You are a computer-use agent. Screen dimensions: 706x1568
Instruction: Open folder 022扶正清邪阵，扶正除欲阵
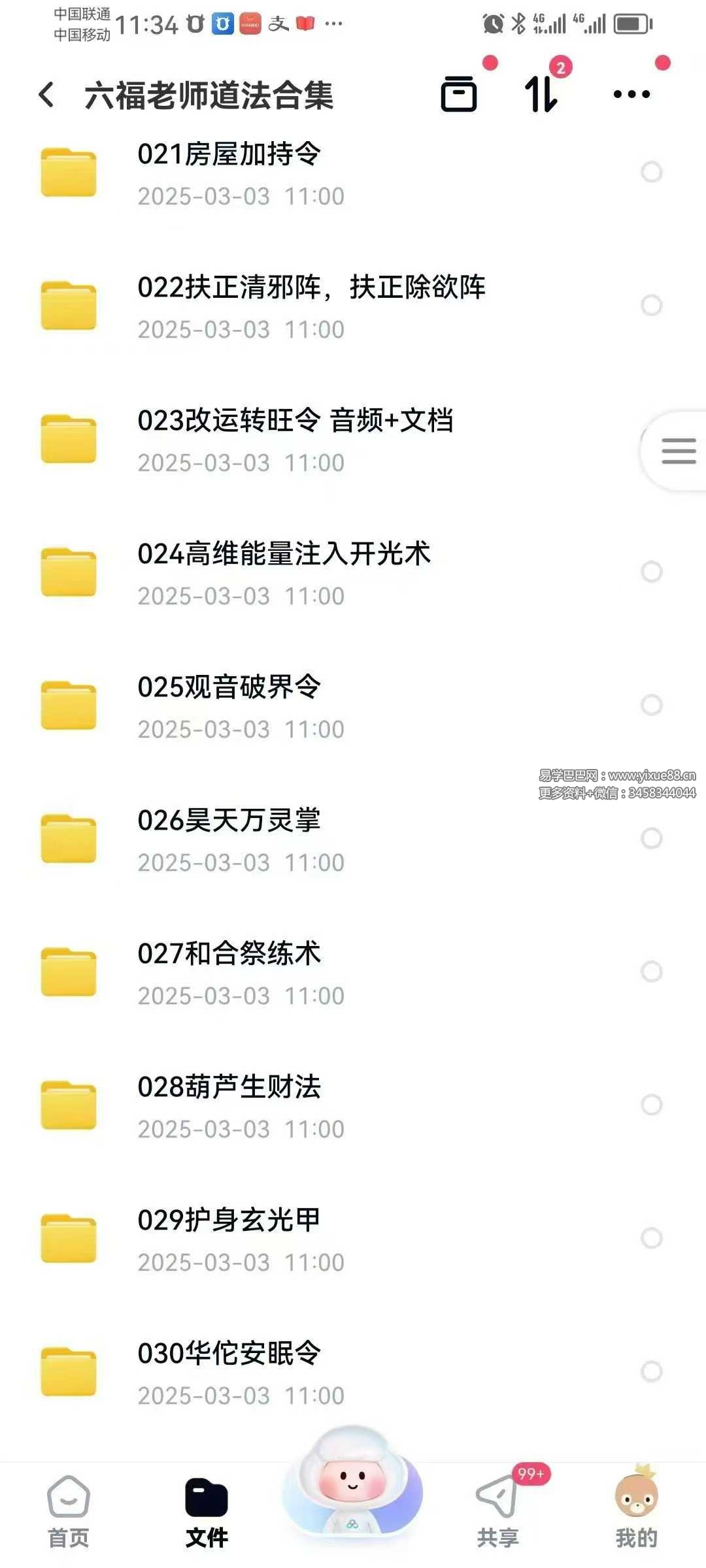[x=311, y=306]
